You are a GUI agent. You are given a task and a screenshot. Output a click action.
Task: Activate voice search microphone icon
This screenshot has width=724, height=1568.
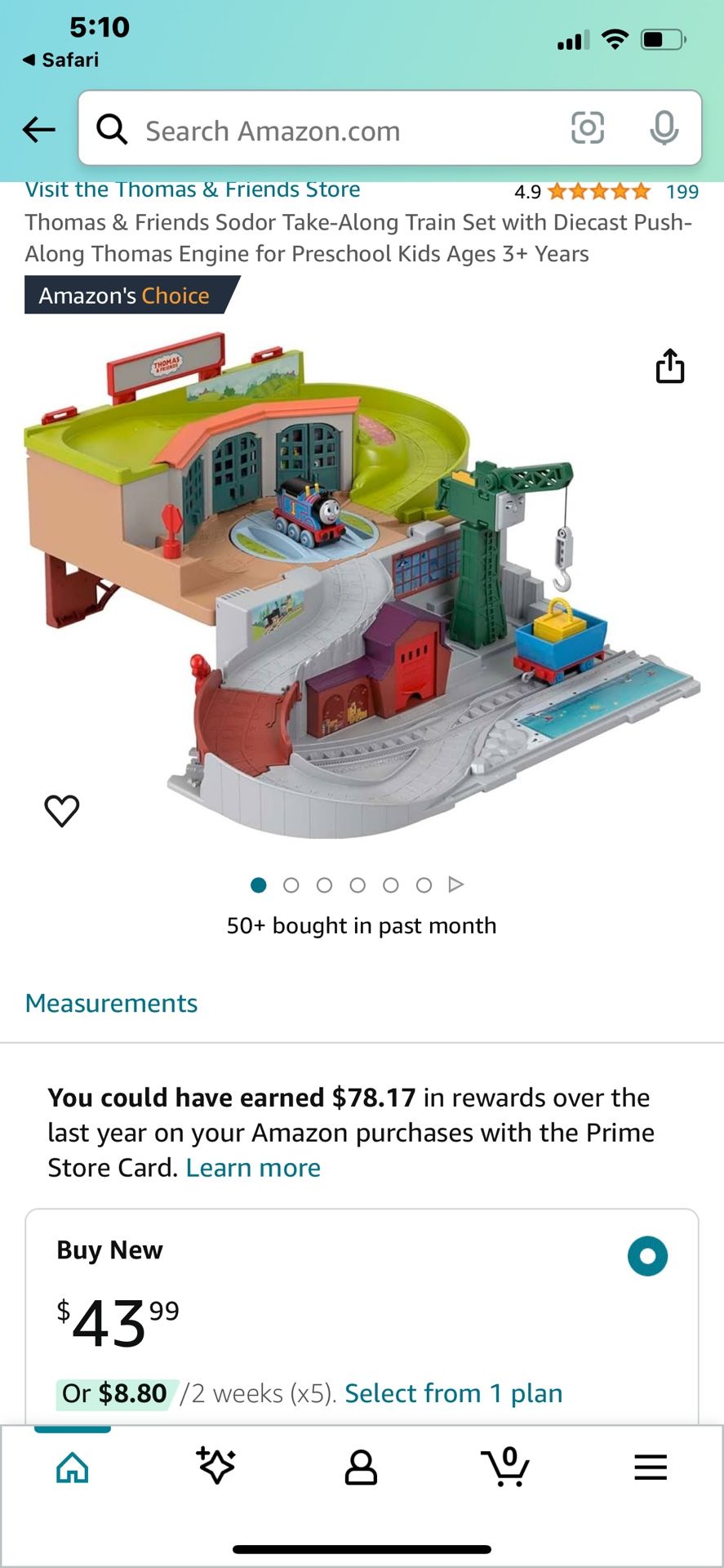tap(665, 129)
